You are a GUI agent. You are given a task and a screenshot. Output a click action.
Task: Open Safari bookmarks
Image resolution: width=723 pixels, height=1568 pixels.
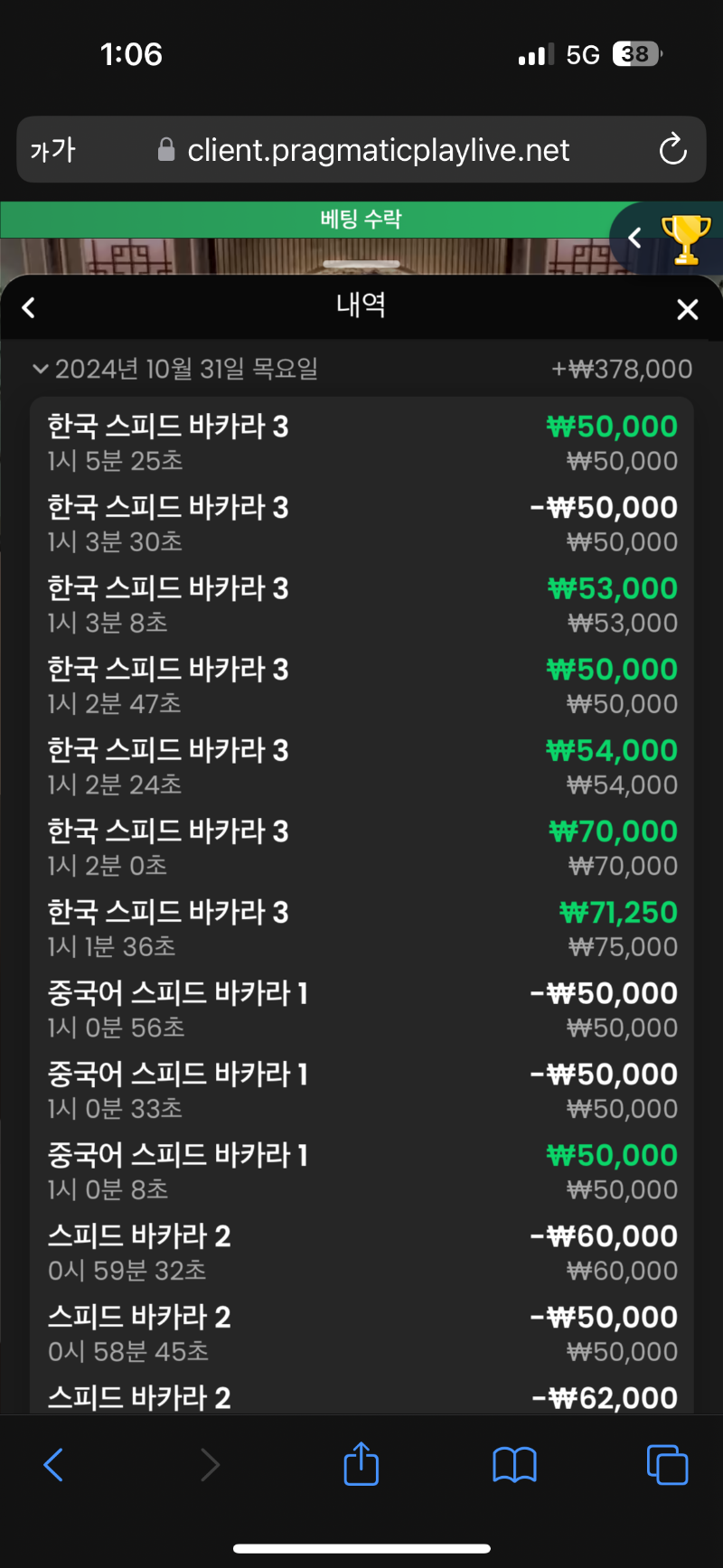[514, 1464]
